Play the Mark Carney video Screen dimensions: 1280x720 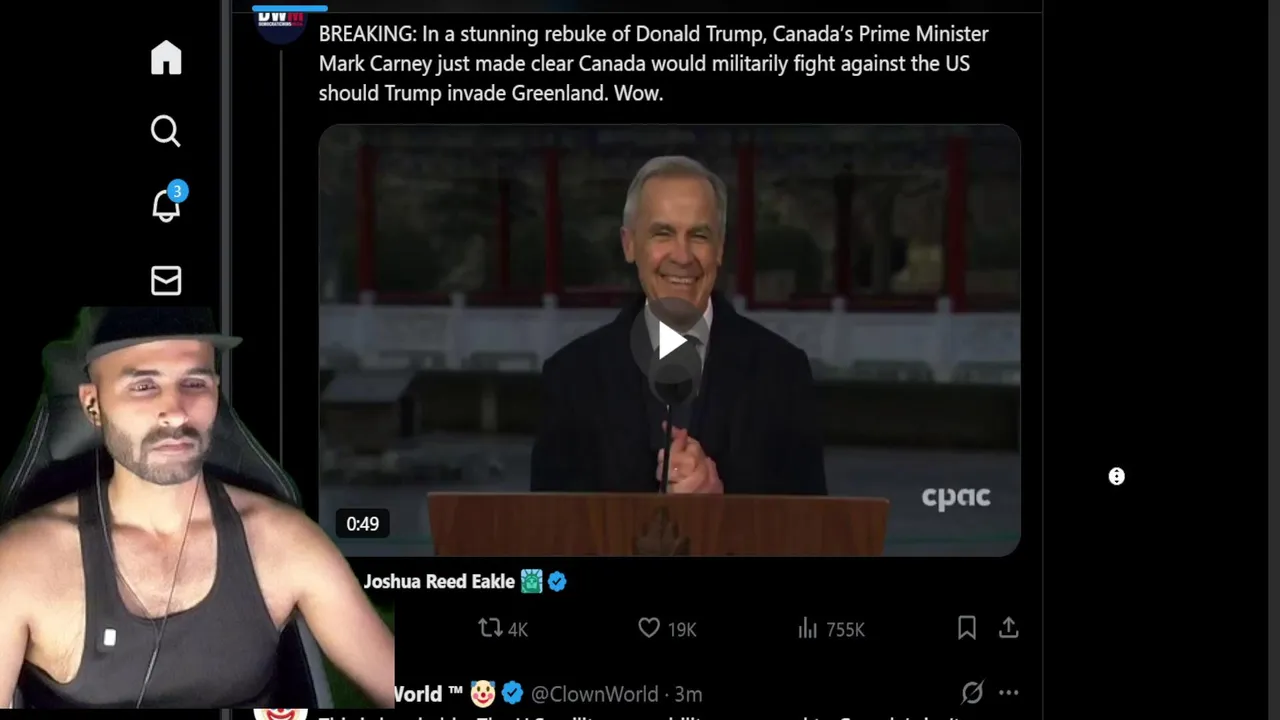tap(670, 341)
